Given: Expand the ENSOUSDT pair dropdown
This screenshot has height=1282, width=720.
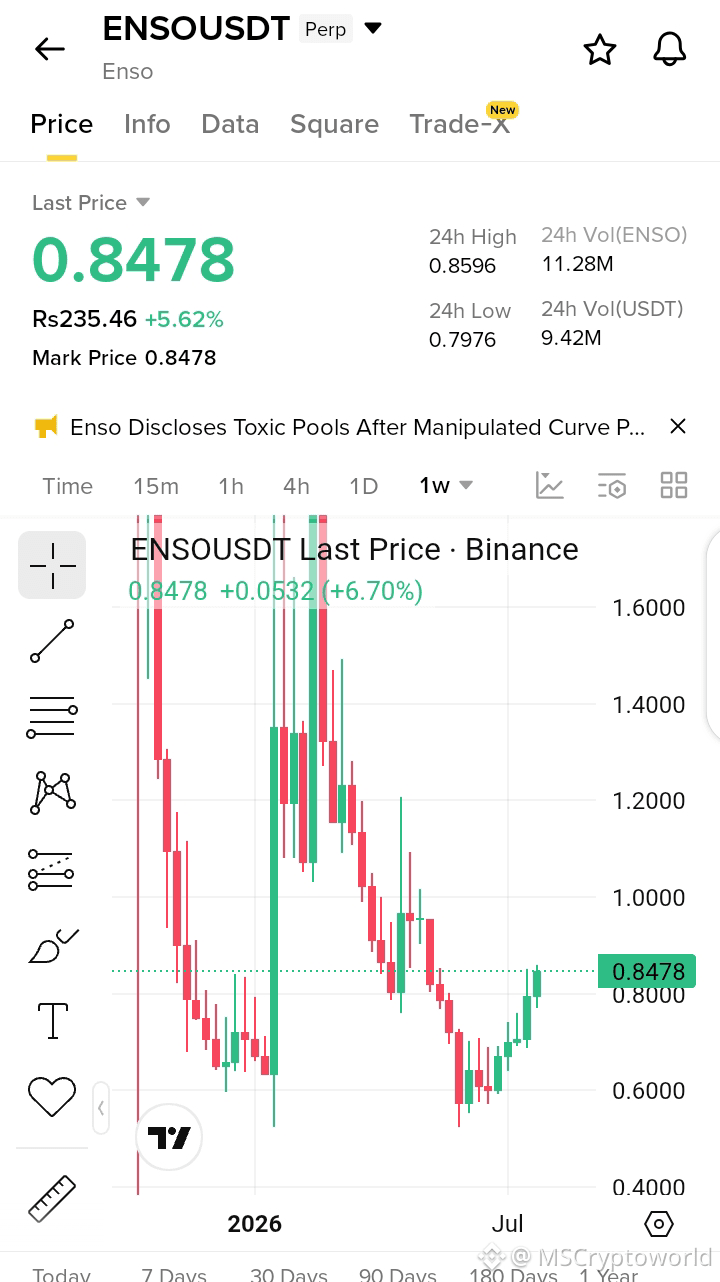Looking at the screenshot, I should coord(373,29).
